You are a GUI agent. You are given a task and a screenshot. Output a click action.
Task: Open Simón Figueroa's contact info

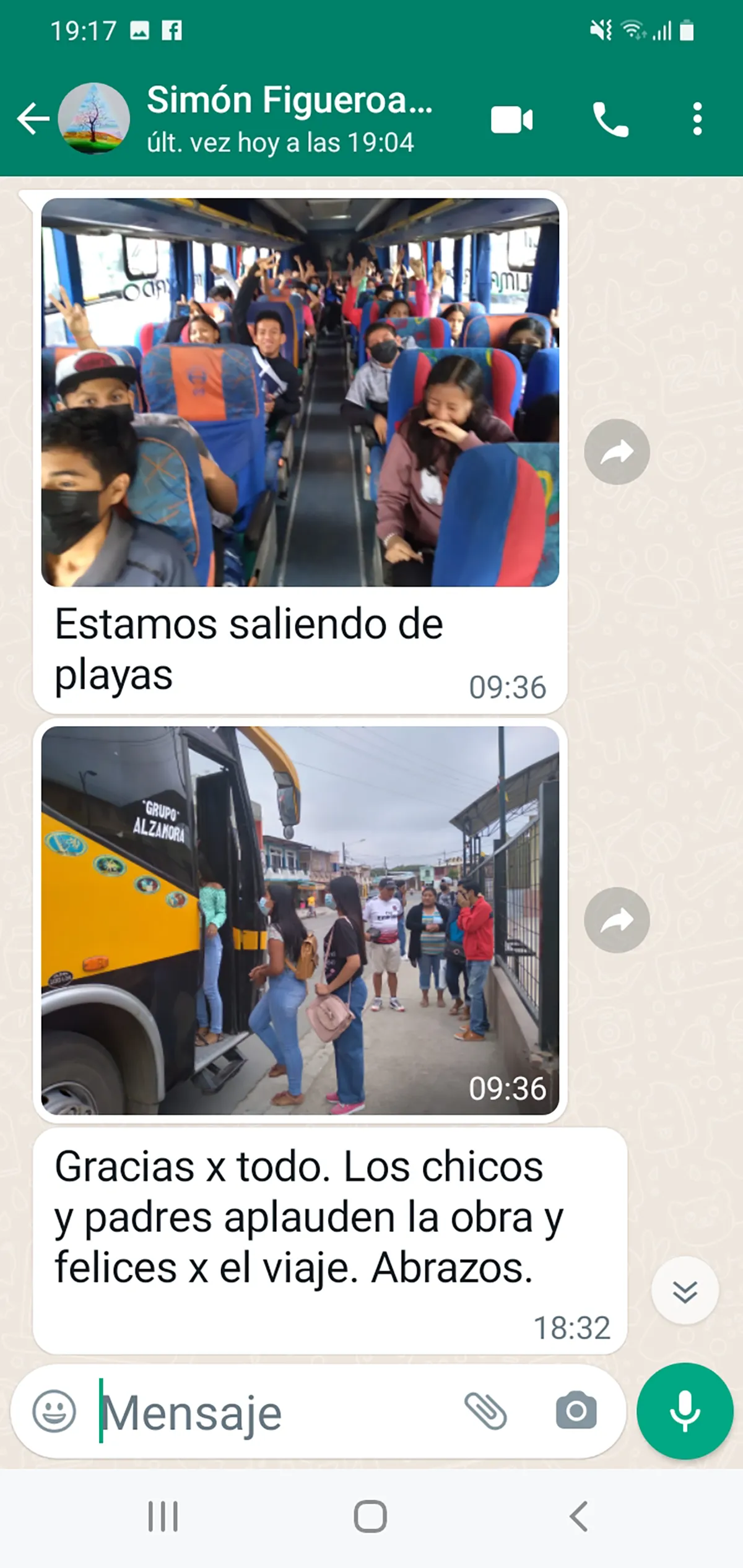(x=289, y=118)
